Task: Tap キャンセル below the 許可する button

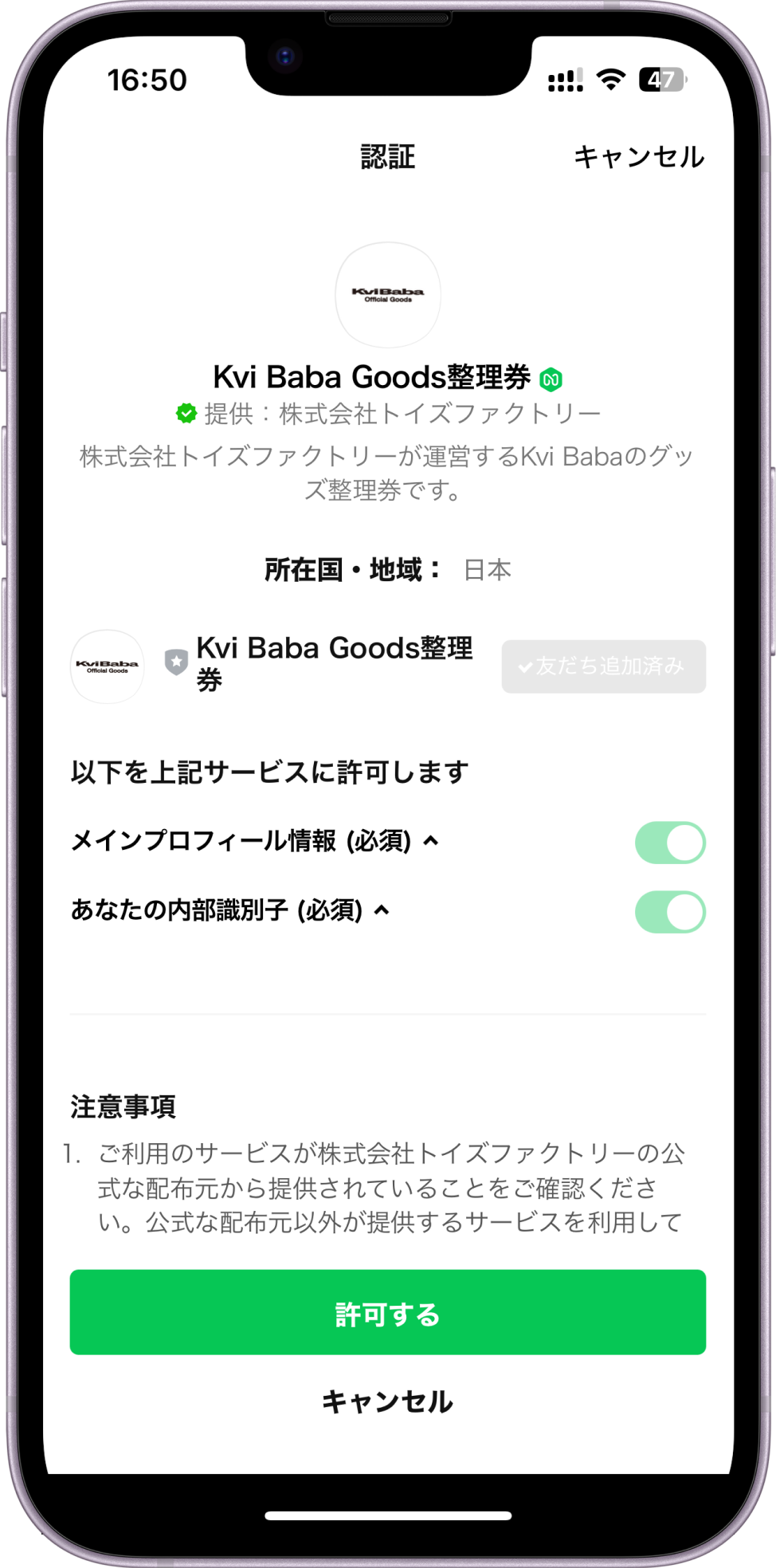Action: [387, 1401]
